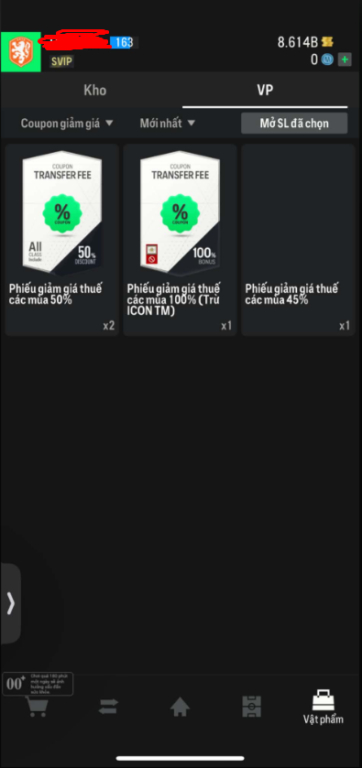Open the squad pitch tab
Image resolution: width=362 pixels, height=768 pixels.
coord(251,707)
